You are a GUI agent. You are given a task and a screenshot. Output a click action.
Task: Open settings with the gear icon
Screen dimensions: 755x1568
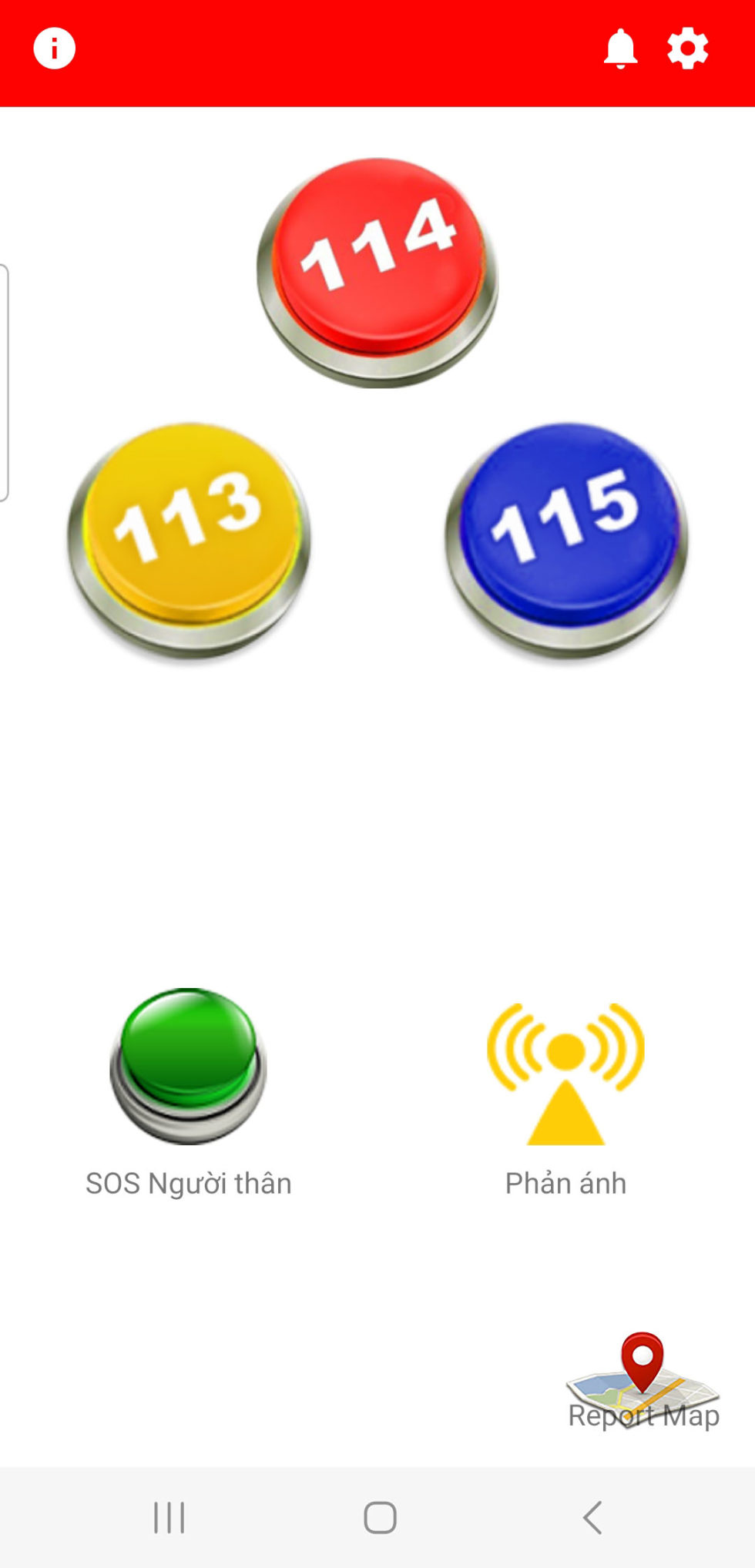click(x=688, y=48)
